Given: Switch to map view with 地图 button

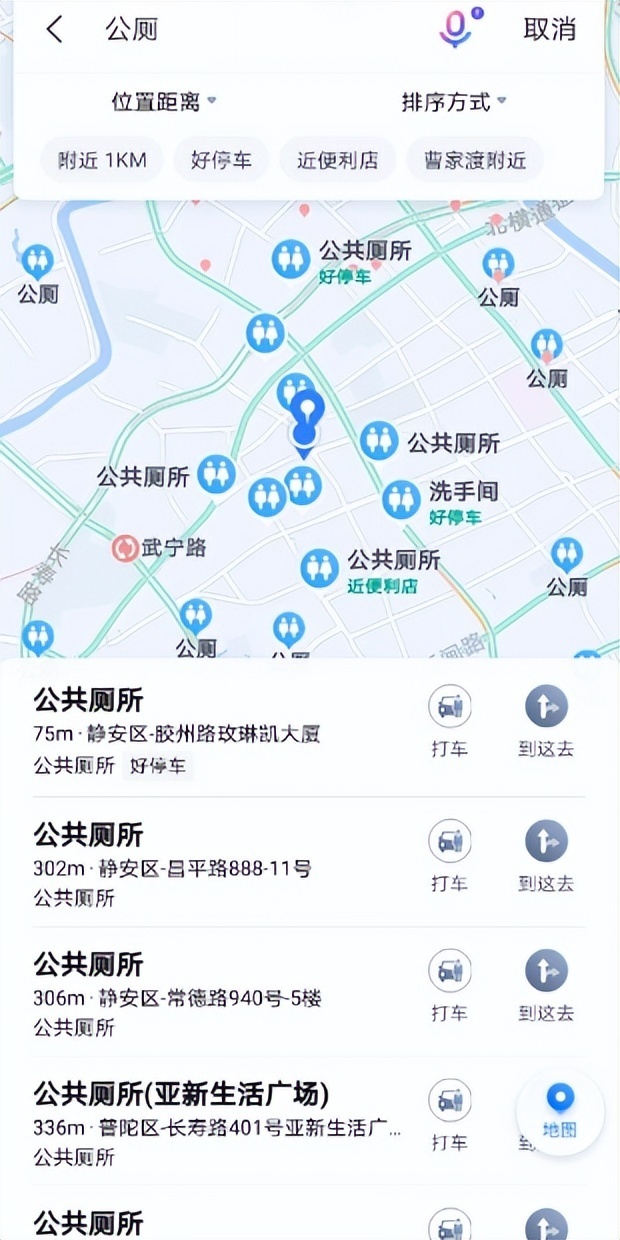Looking at the screenshot, I should tap(560, 1111).
